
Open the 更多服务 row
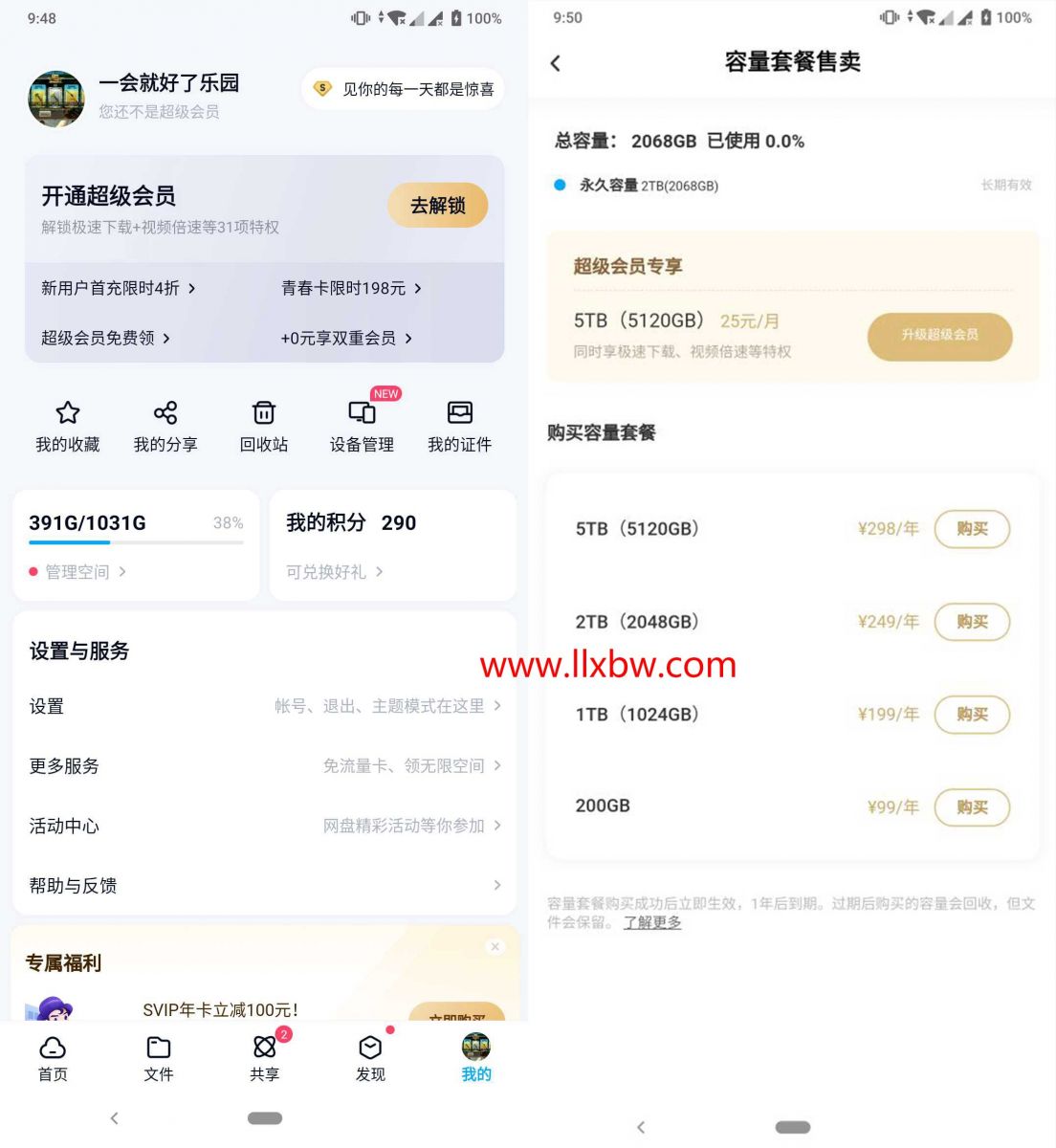click(265, 766)
